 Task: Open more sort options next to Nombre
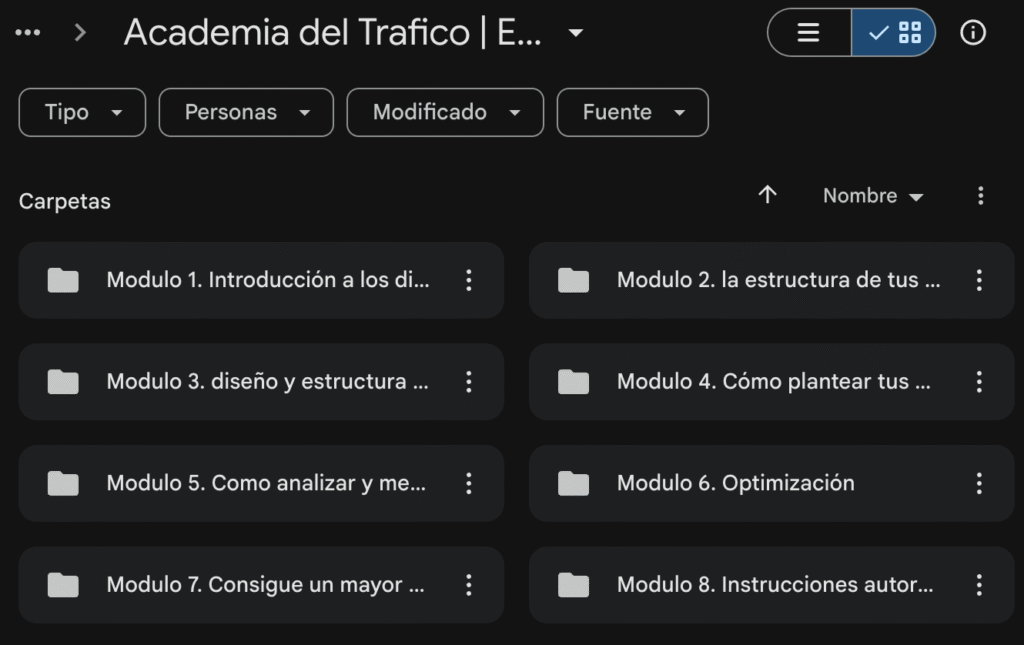(980, 196)
